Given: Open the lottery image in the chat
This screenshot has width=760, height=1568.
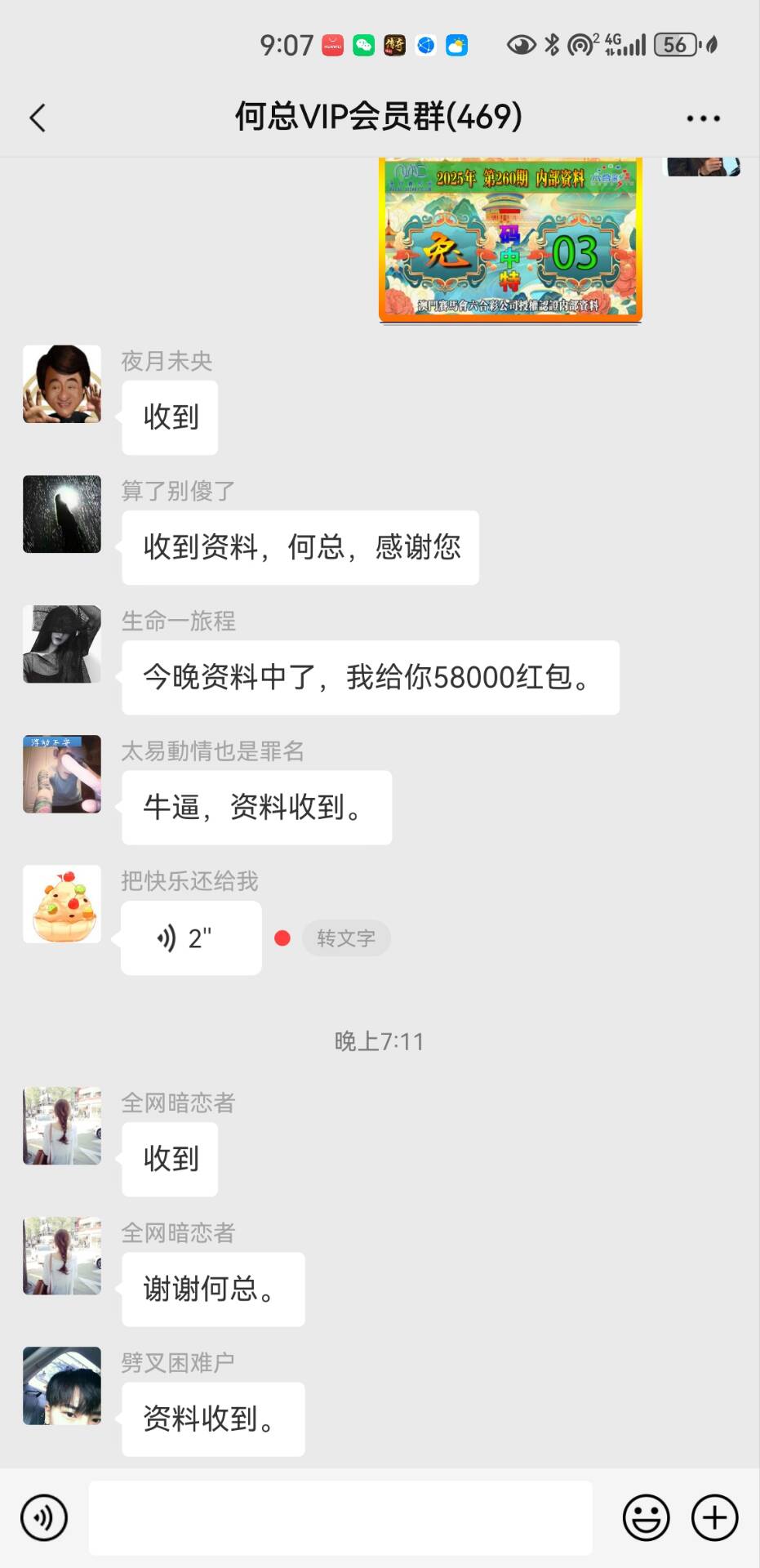Looking at the screenshot, I should coord(510,240).
